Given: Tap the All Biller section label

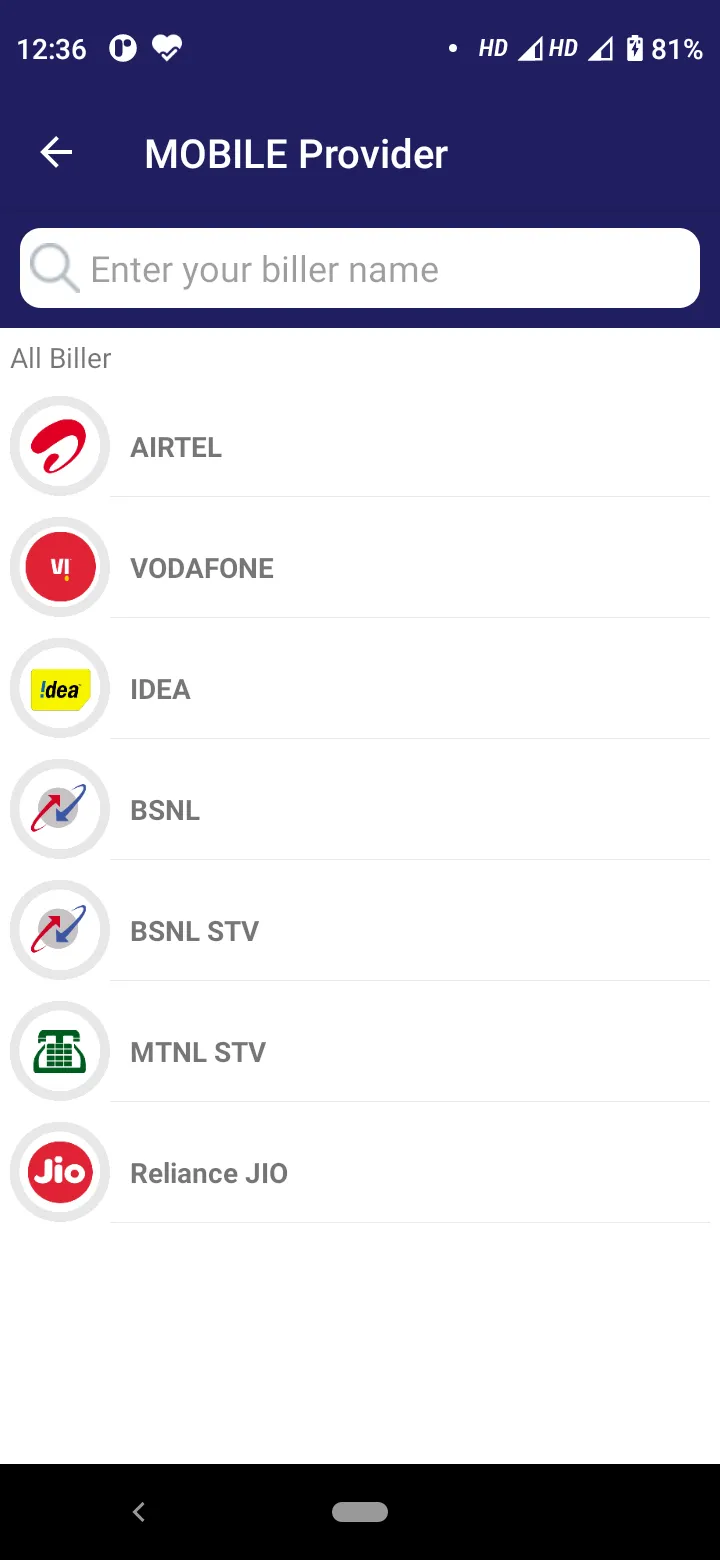Looking at the screenshot, I should pyautogui.click(x=60, y=358).
